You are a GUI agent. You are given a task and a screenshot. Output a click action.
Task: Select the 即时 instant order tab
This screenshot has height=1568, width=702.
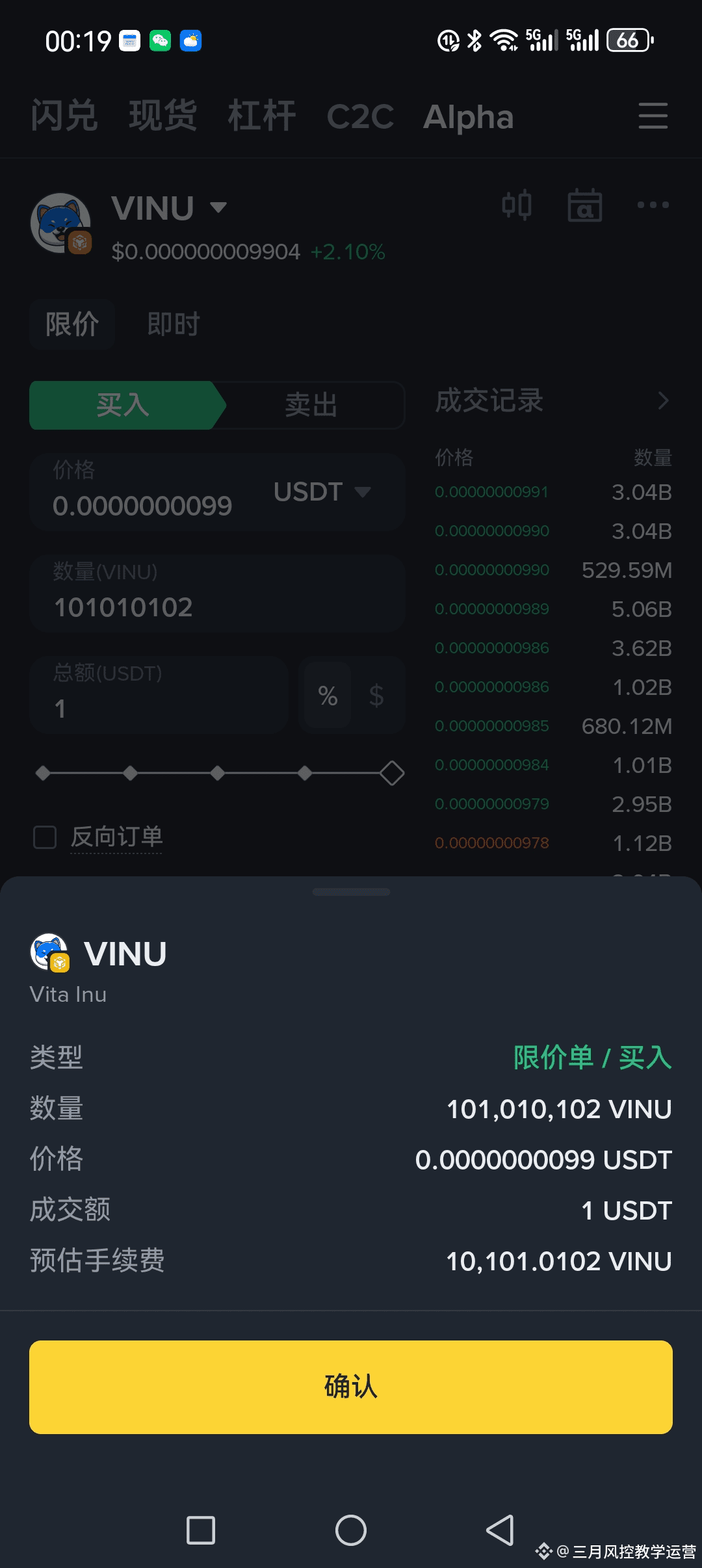point(174,324)
